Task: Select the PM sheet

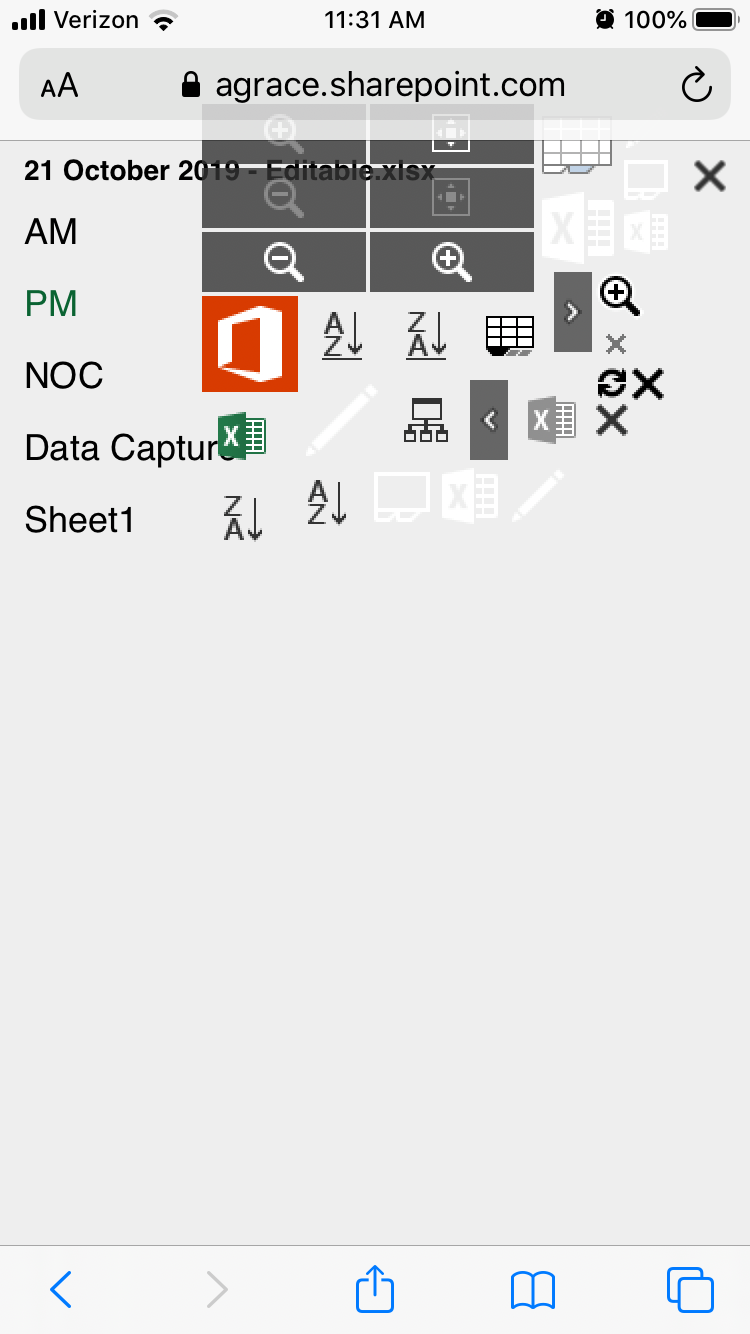Action: (51, 304)
